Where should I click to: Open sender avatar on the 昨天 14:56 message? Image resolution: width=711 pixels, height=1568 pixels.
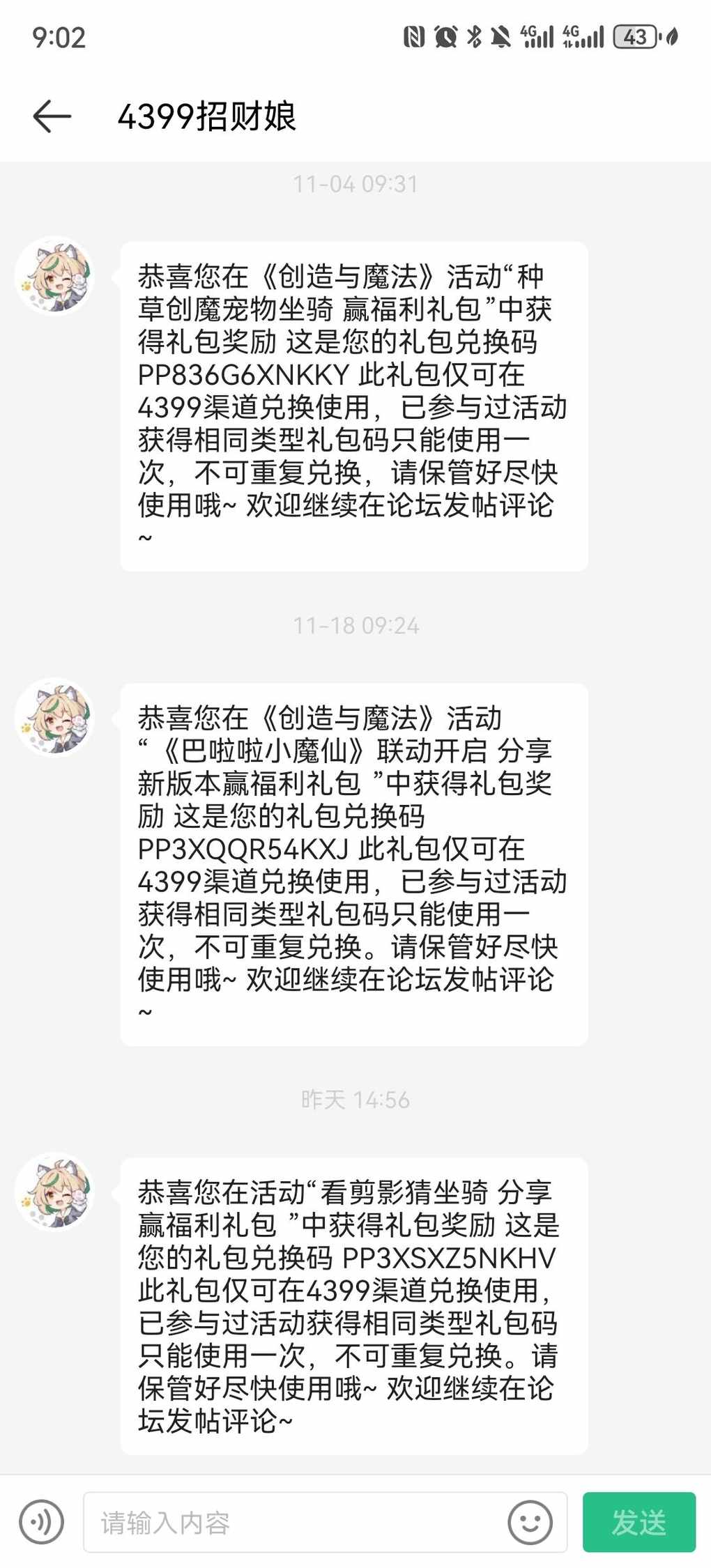[x=55, y=1191]
